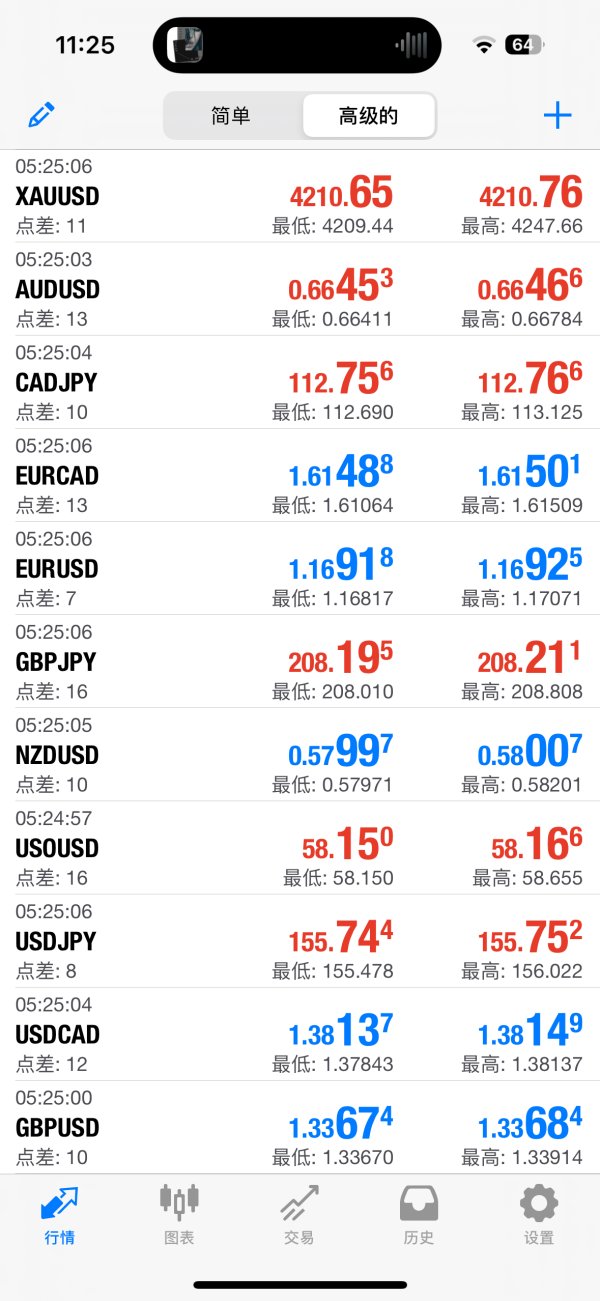Open the XAUUSD quote row
The width and height of the screenshot is (600, 1301).
tap(300, 196)
